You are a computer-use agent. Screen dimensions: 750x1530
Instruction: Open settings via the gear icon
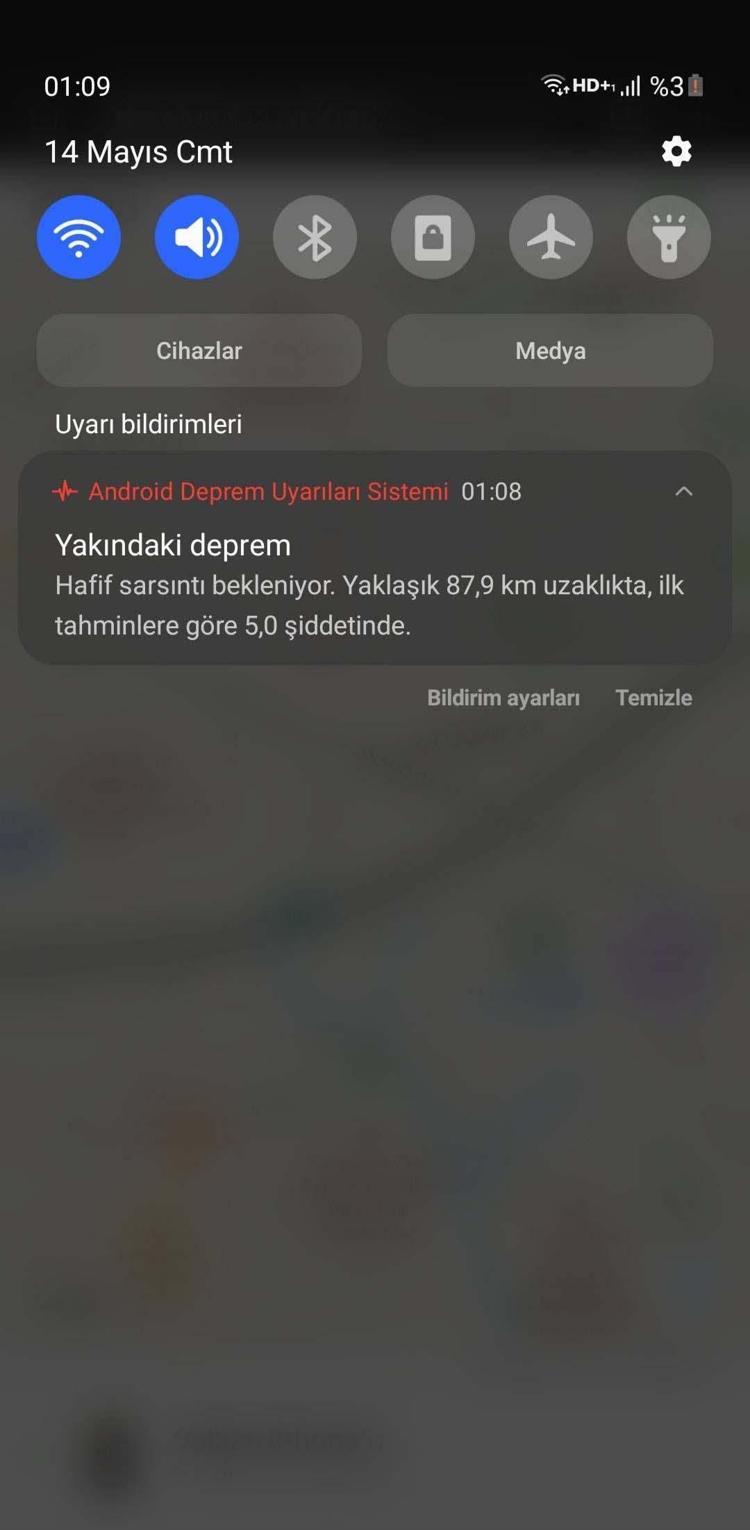(x=677, y=151)
